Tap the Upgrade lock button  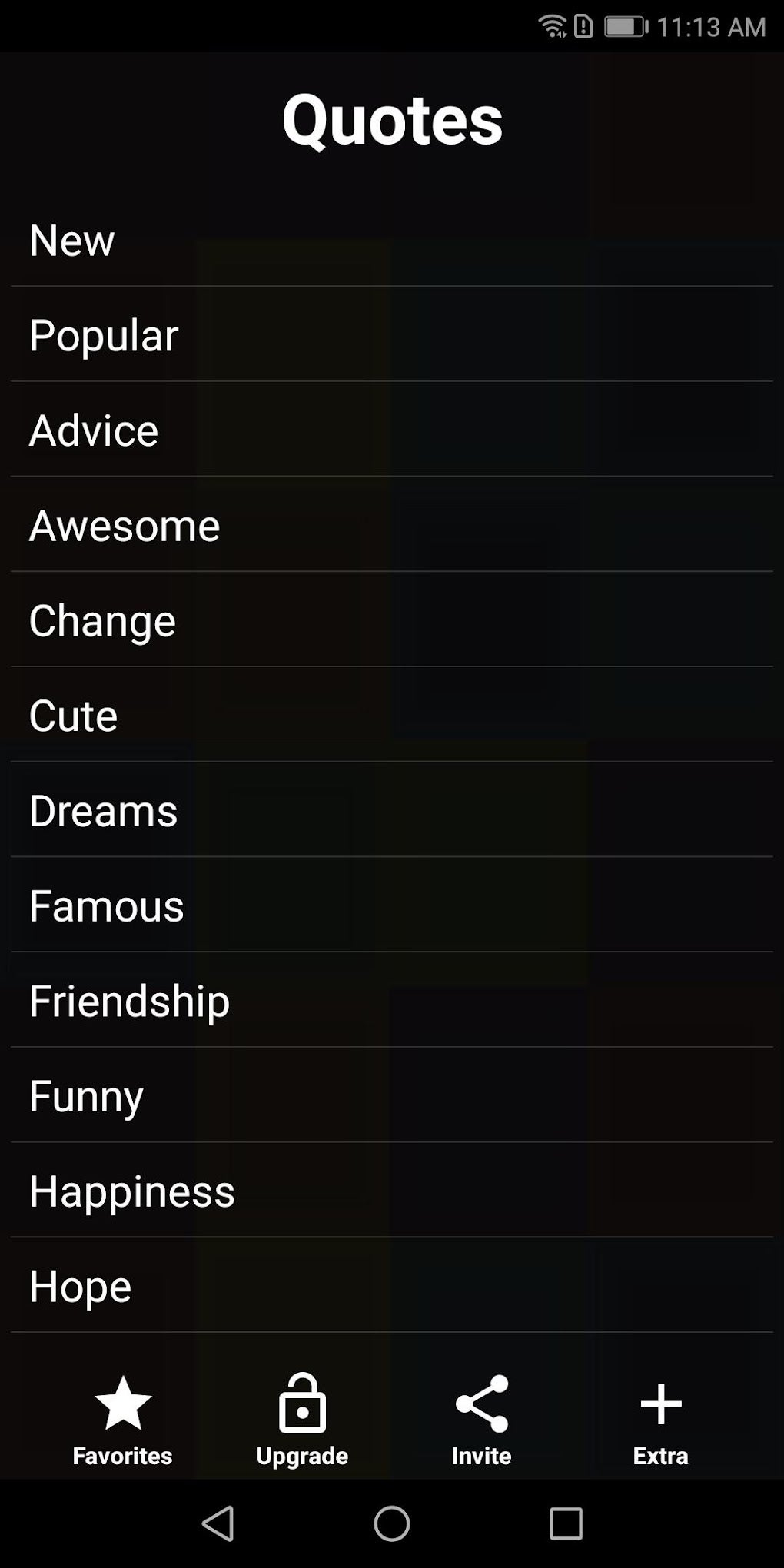pos(302,1420)
